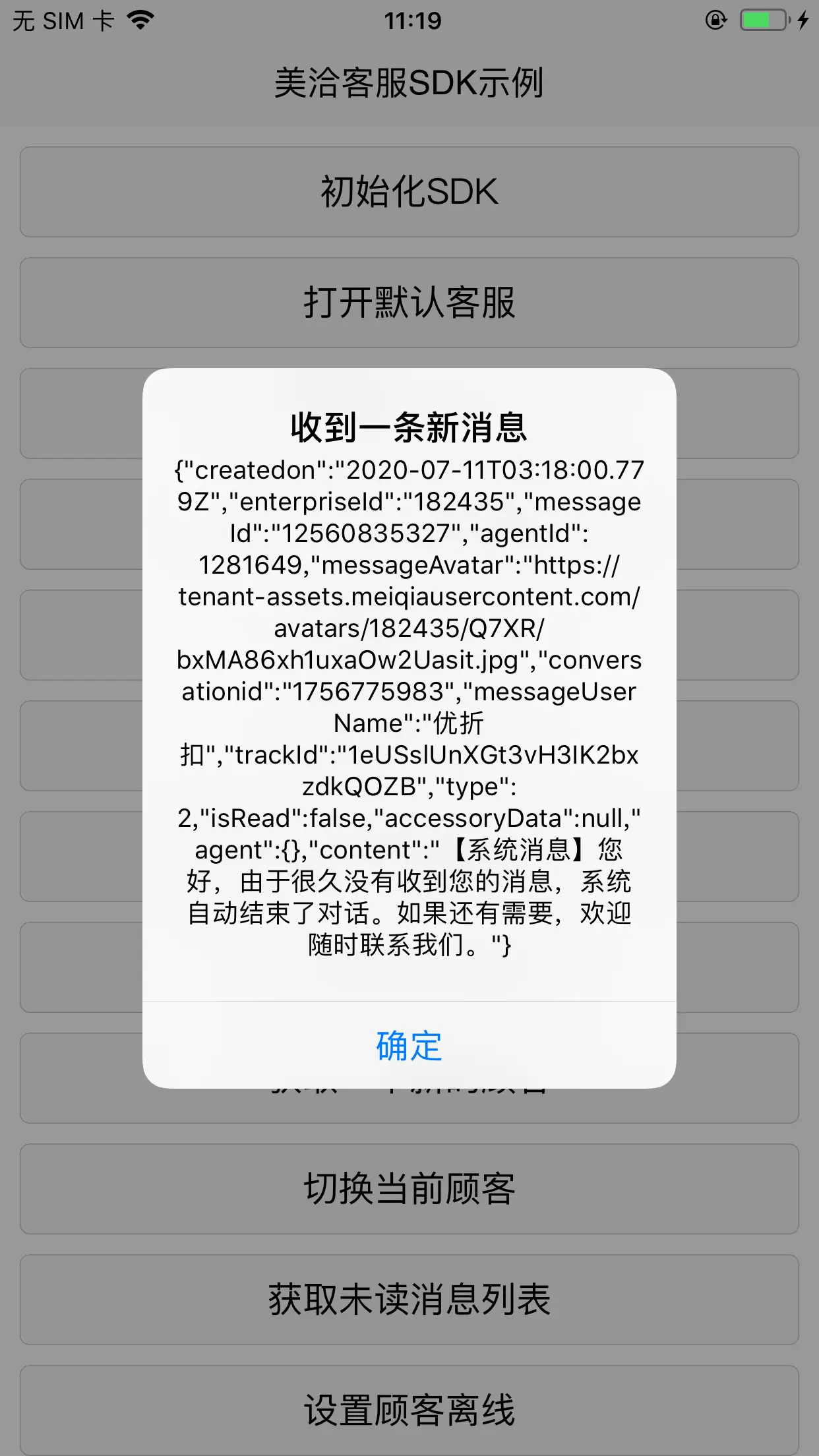Tap 确定 to dismiss the new message alert

(409, 1045)
